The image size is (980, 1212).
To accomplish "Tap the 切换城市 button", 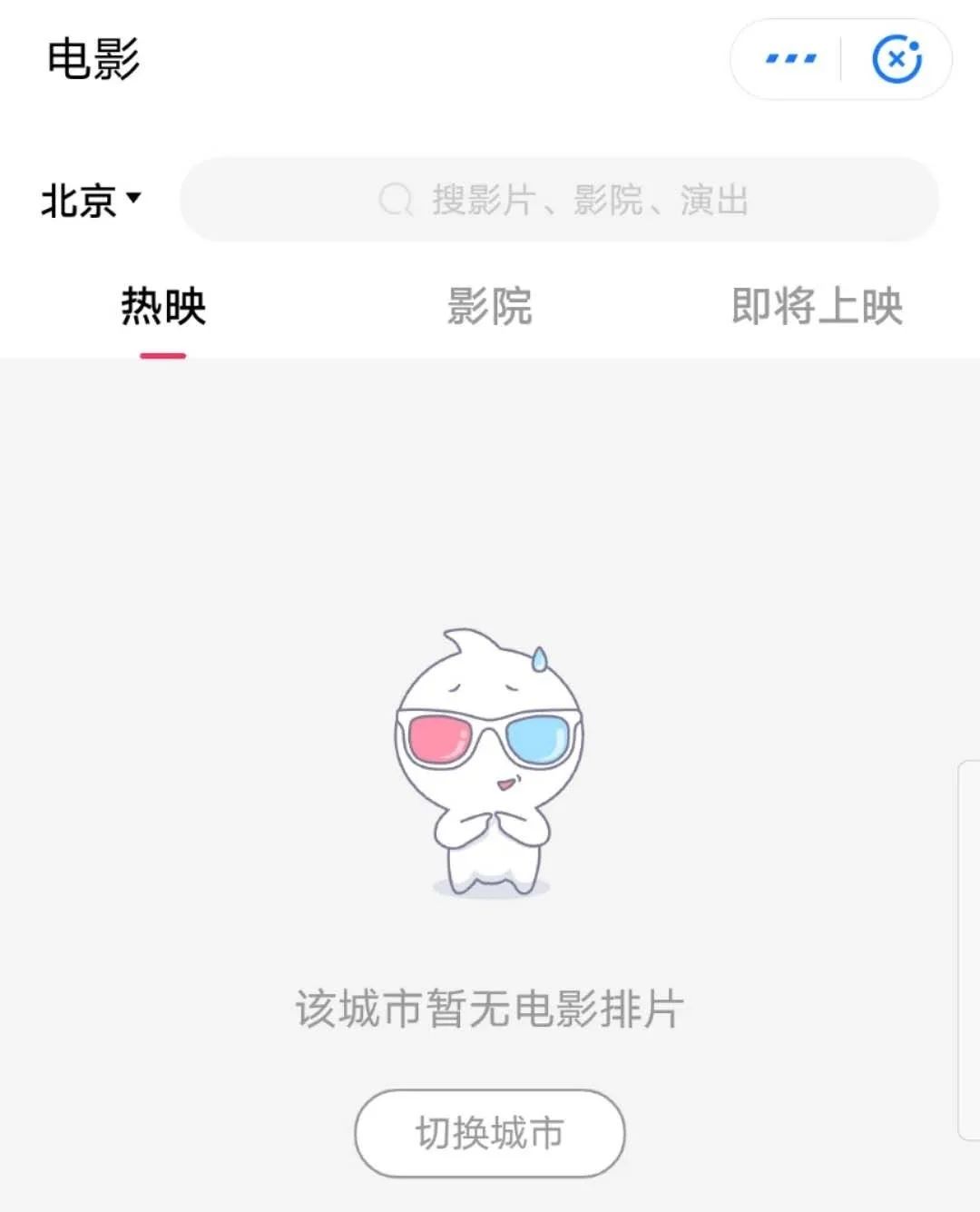I will click(x=489, y=1133).
